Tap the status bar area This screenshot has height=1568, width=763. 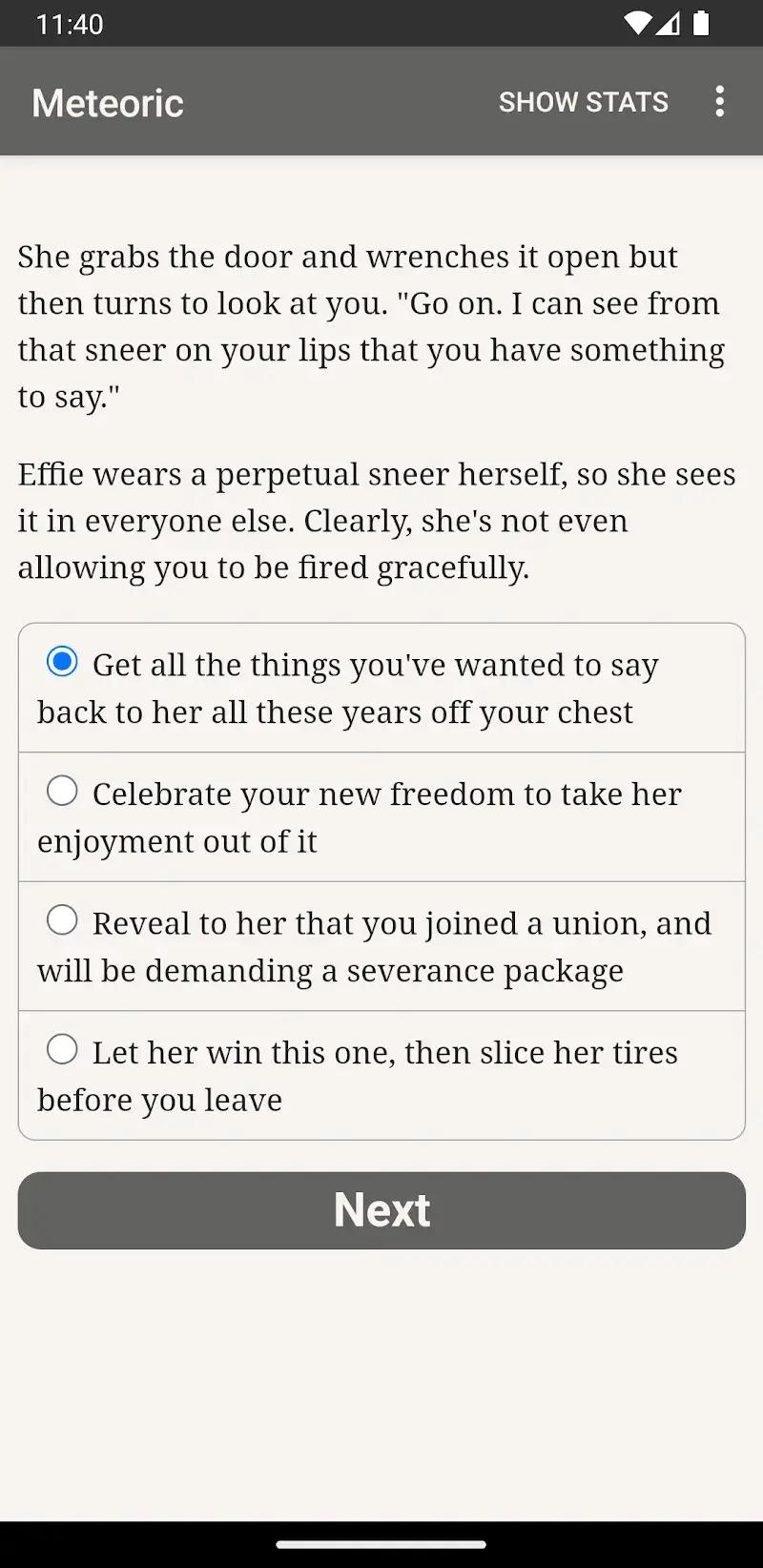[x=381, y=25]
